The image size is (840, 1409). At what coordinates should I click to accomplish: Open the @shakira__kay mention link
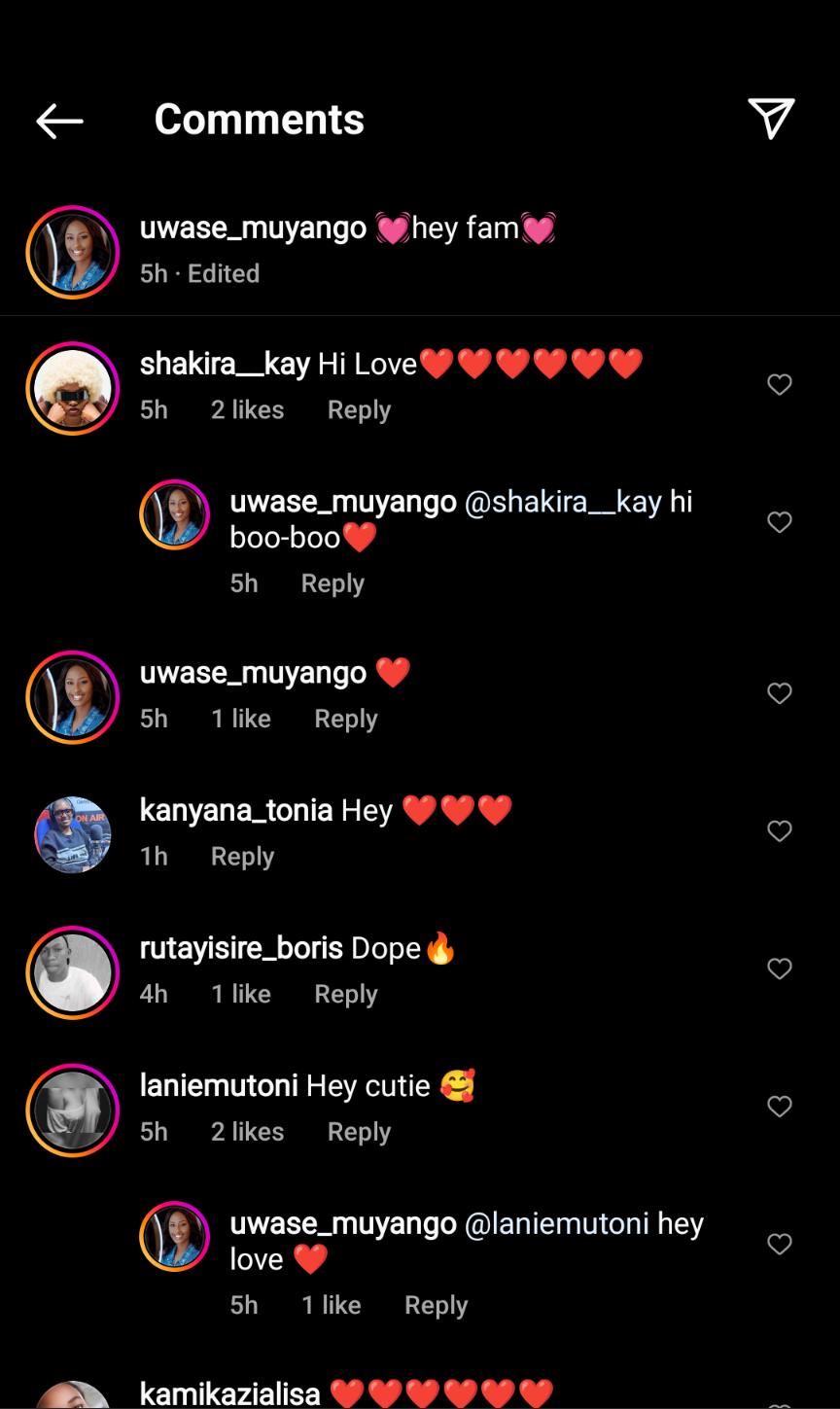(x=563, y=502)
